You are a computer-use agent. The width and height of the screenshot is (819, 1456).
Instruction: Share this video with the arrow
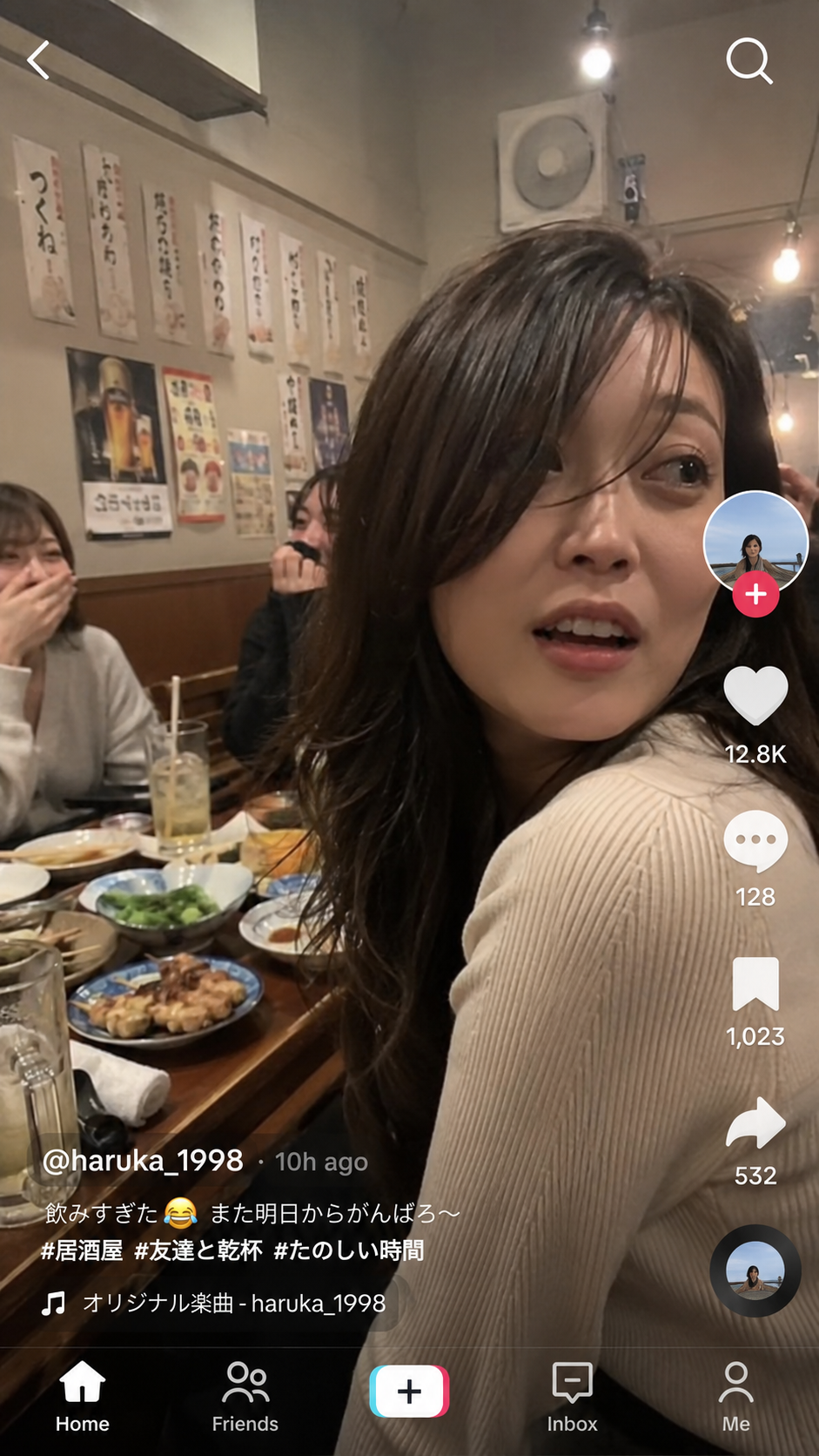(755, 1123)
